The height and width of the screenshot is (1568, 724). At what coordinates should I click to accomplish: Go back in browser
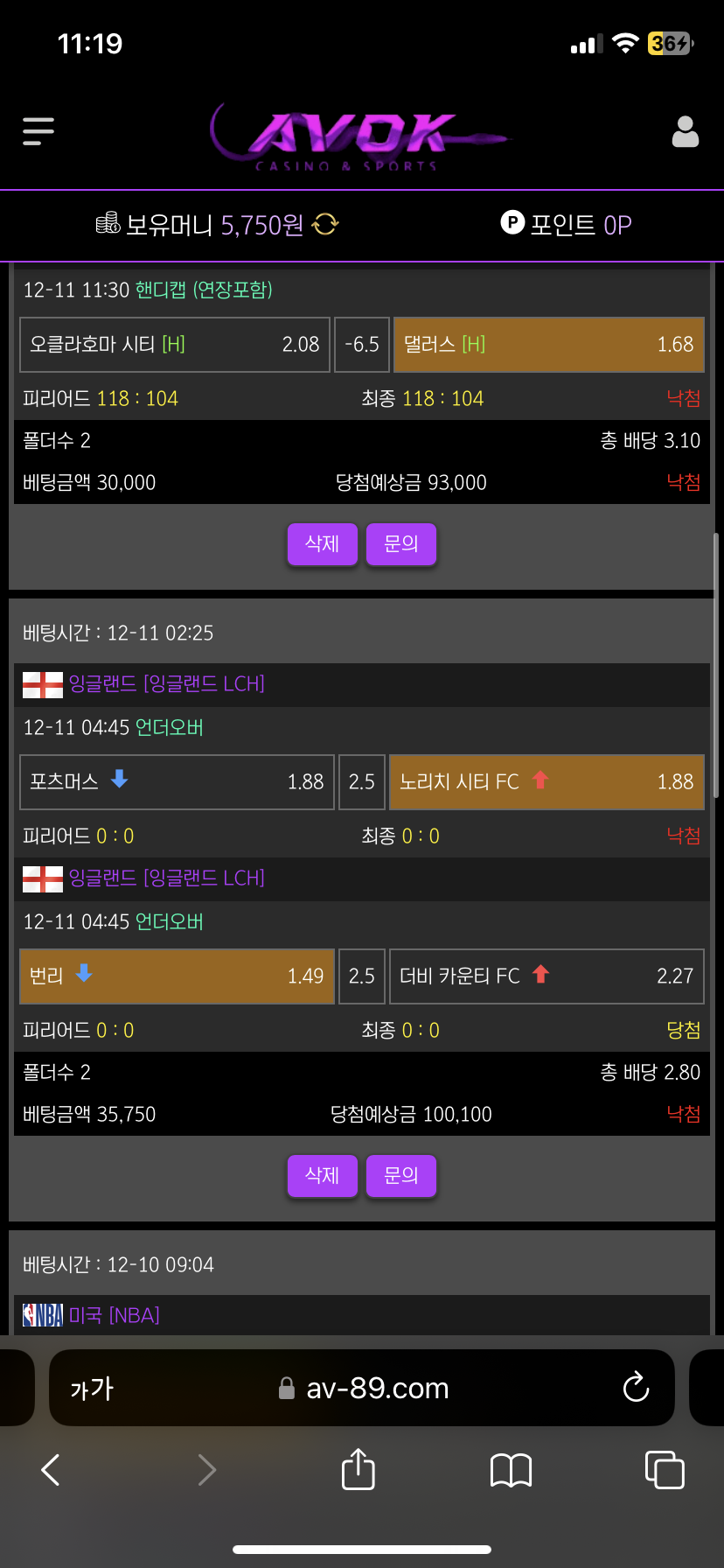(x=51, y=1470)
